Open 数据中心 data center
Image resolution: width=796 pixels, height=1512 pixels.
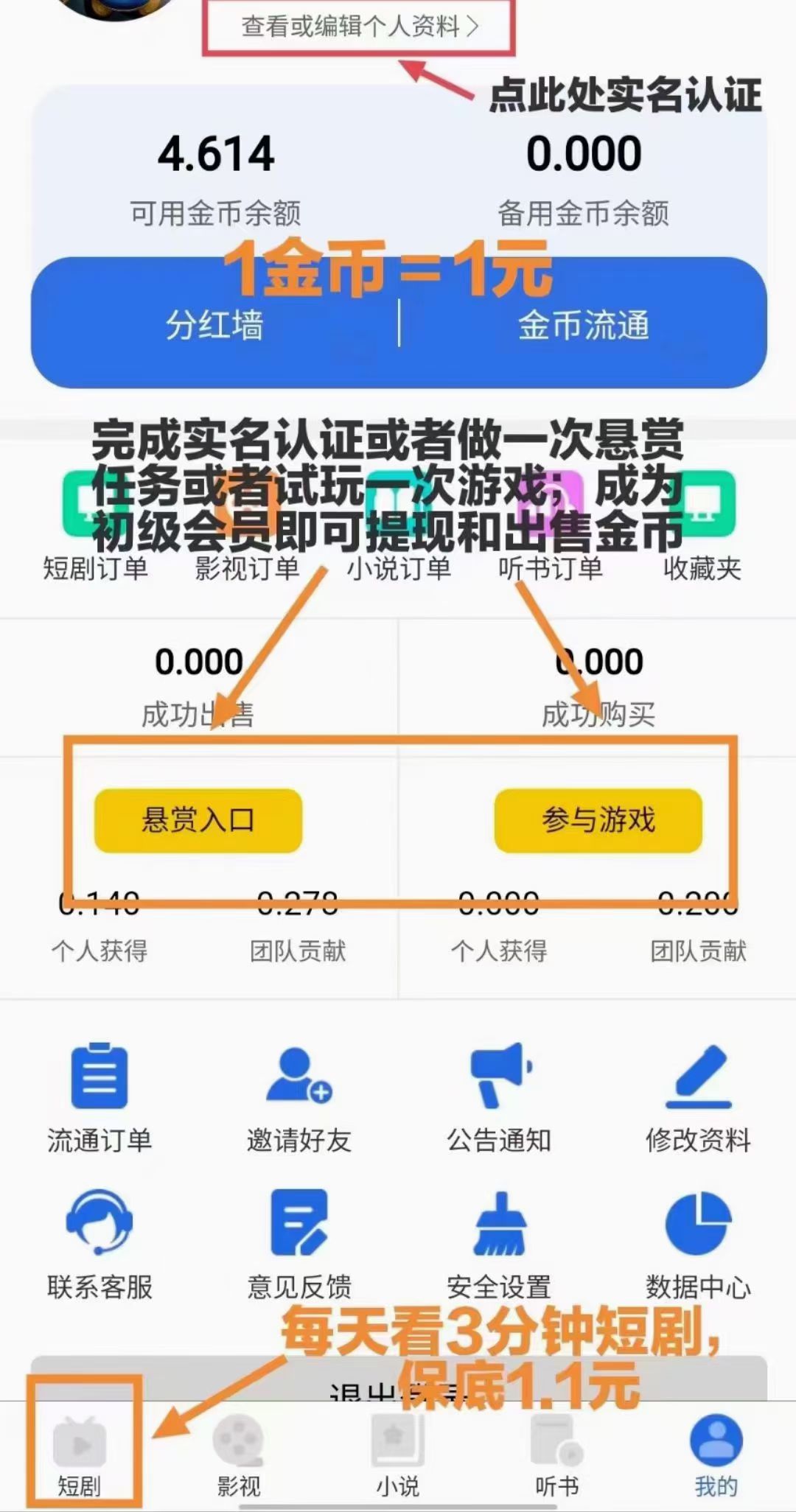(698, 1245)
